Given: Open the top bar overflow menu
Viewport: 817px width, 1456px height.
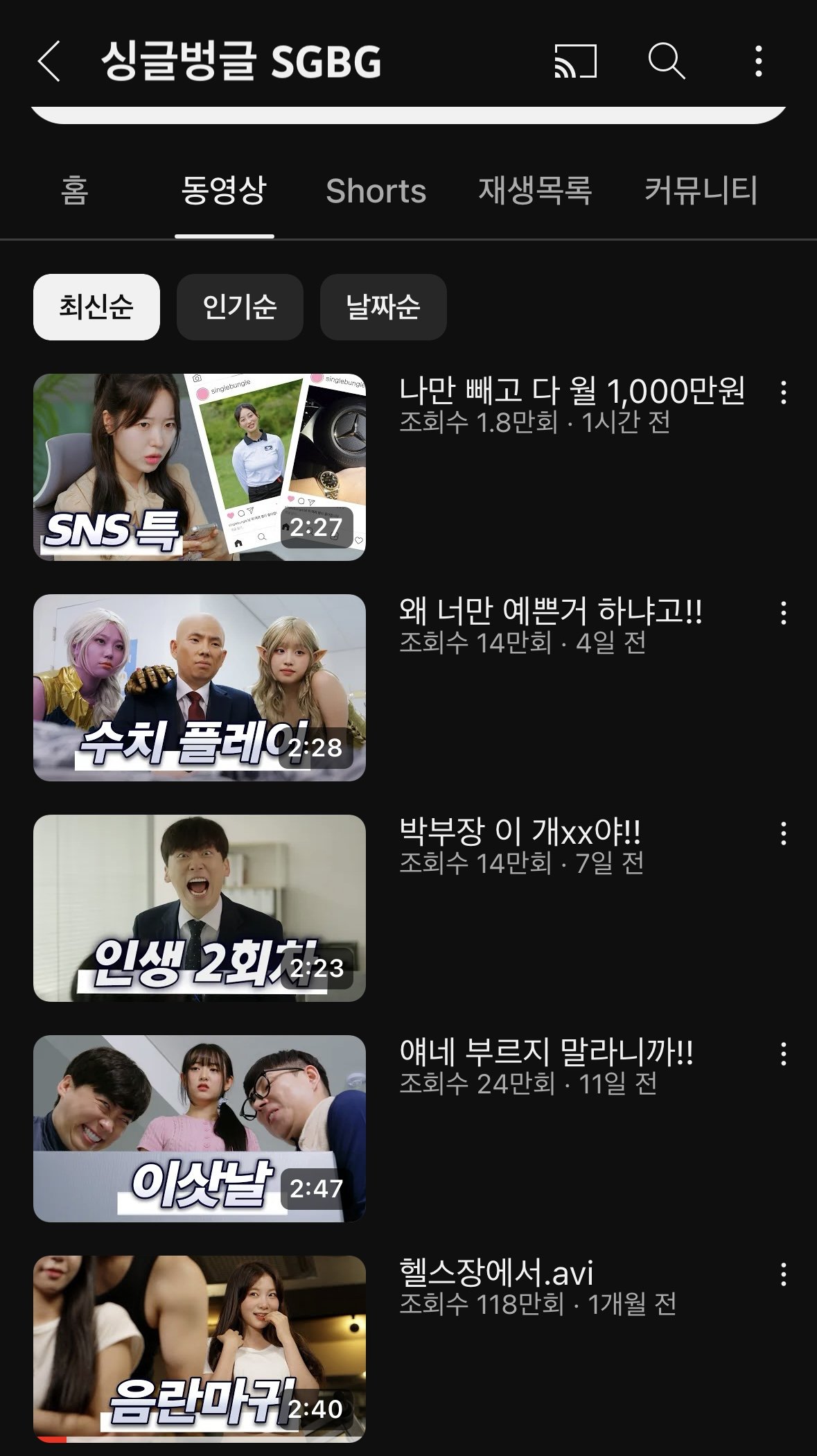Looking at the screenshot, I should coord(759,62).
